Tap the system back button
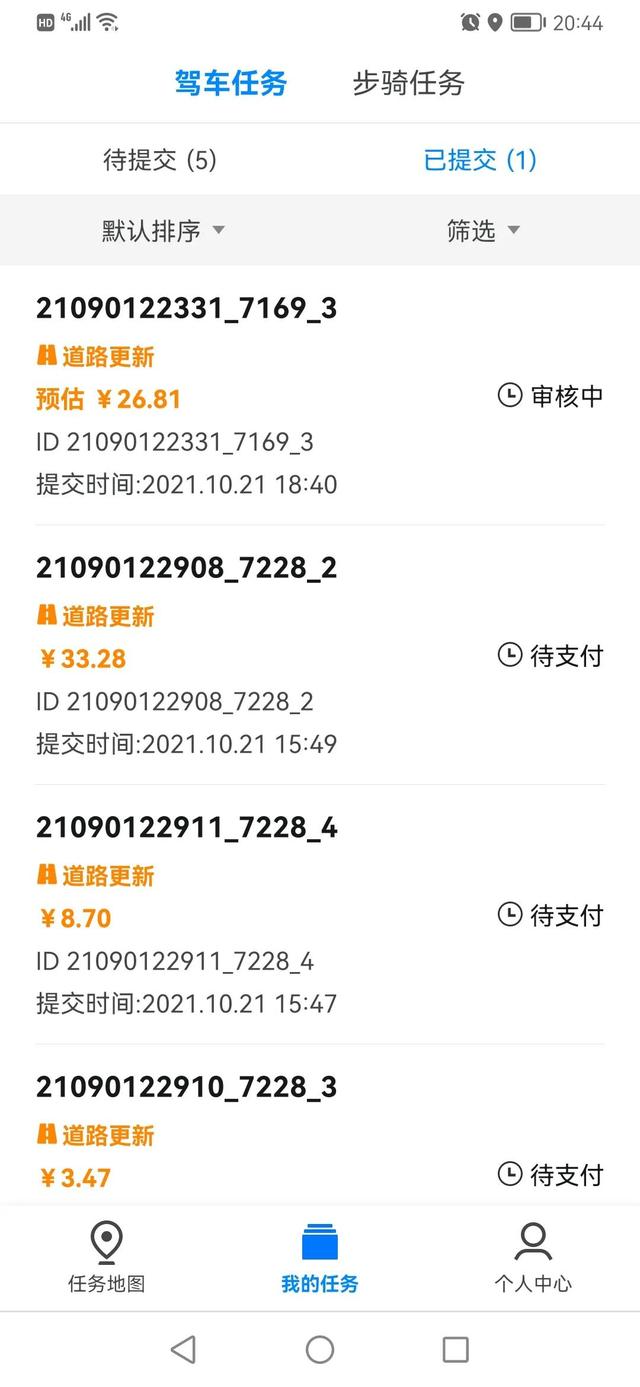 (183, 1350)
